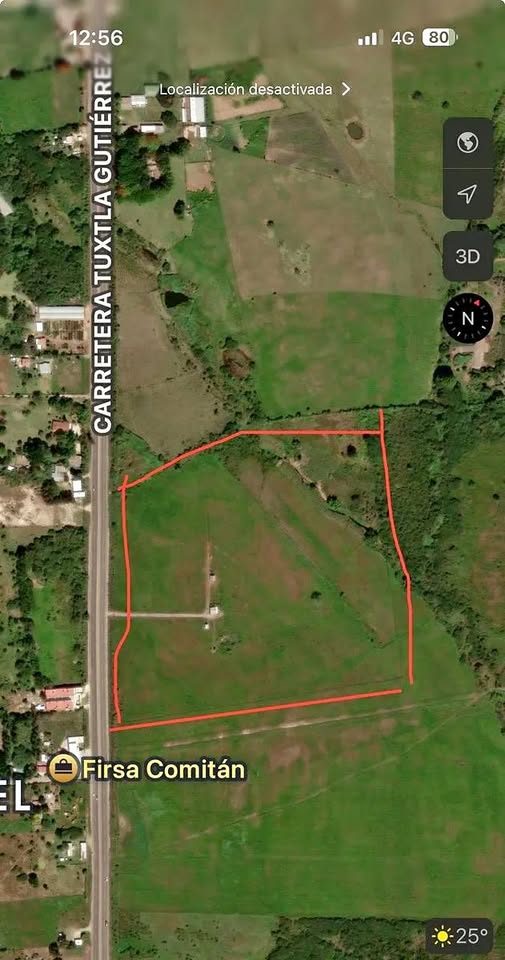This screenshot has width=505, height=960.
Task: Tap the location arrow button
Action: point(468,194)
